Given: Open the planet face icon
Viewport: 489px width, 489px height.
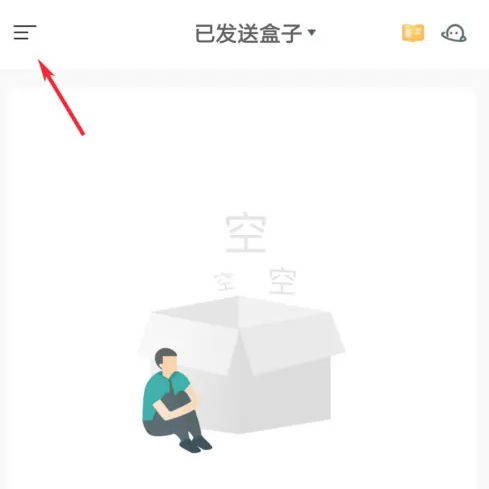Looking at the screenshot, I should tap(454, 33).
